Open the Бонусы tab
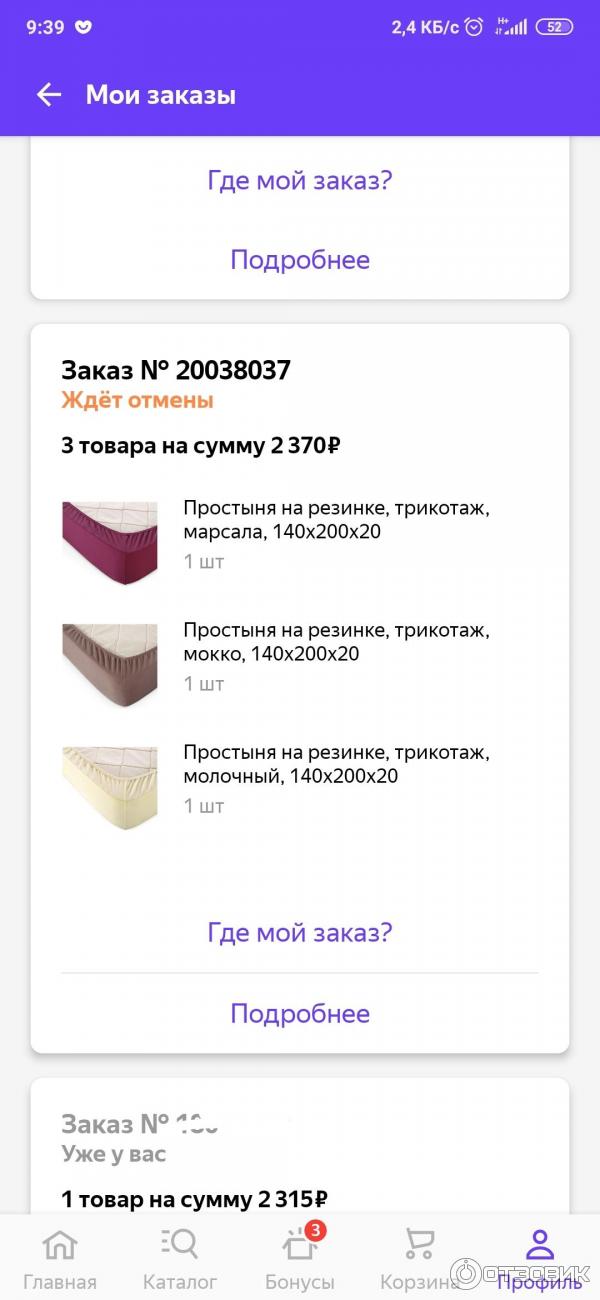This screenshot has width=600, height=1300. tap(299, 1260)
